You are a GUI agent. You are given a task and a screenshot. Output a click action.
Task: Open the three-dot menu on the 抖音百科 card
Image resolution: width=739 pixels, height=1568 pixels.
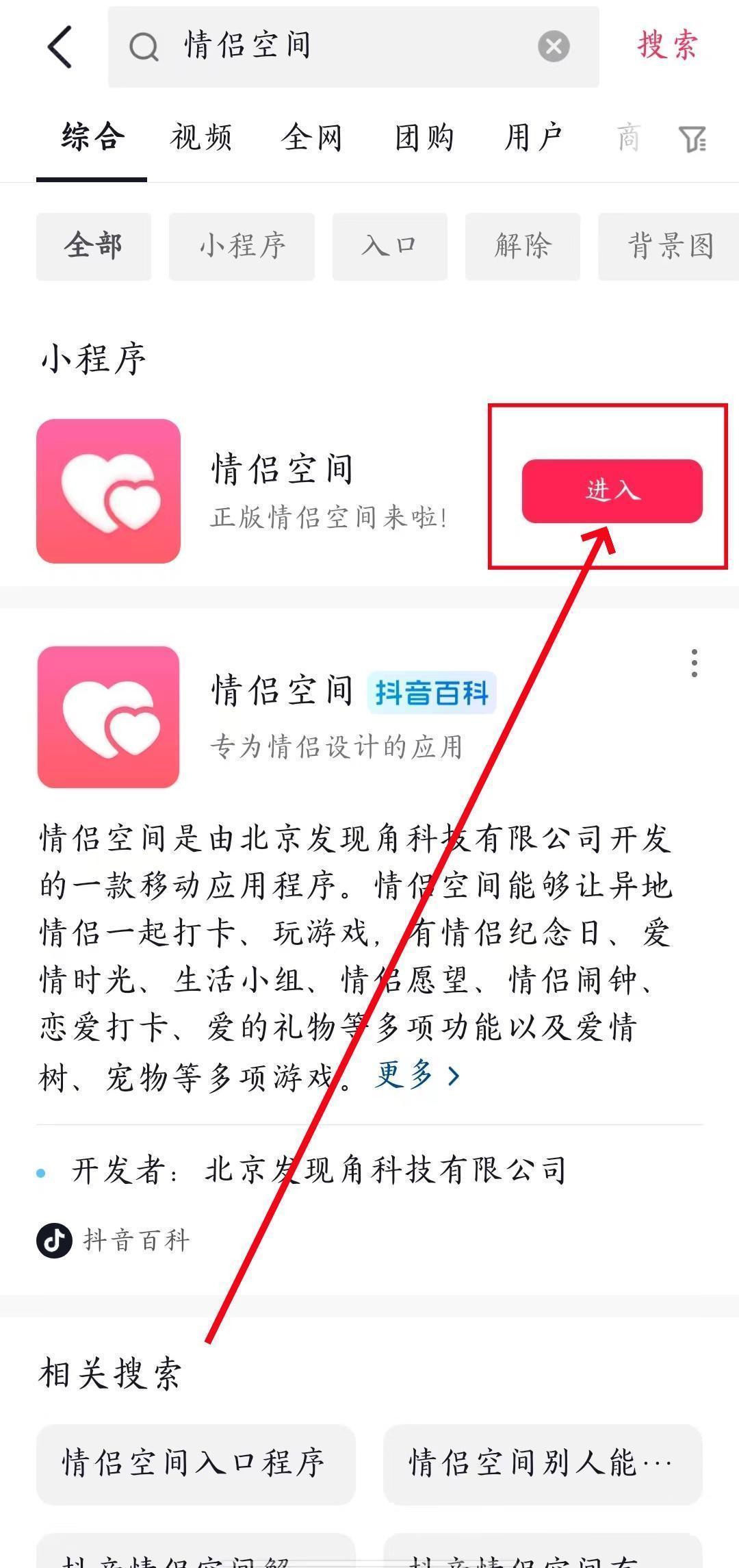click(x=694, y=663)
